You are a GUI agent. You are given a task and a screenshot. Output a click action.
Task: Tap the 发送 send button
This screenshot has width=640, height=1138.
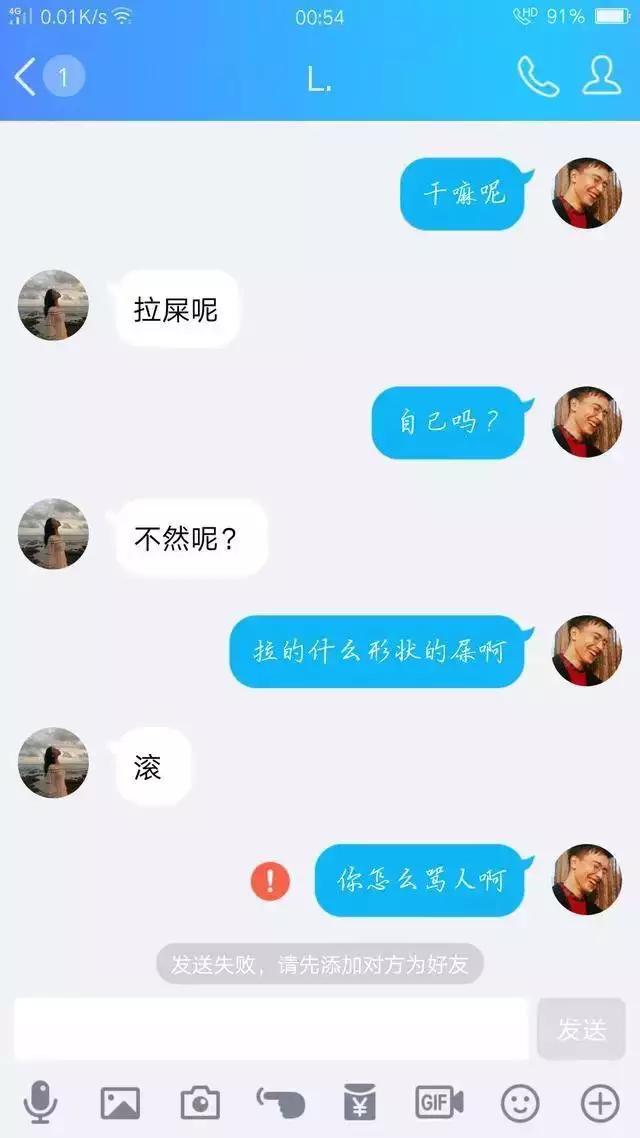coord(581,1028)
